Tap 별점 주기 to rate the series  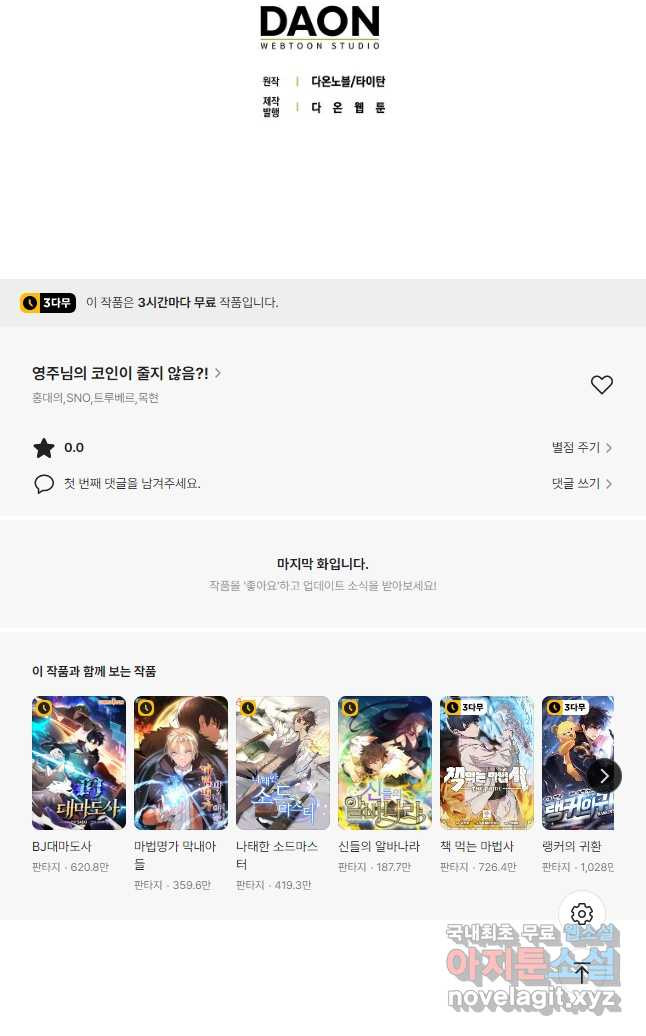(x=581, y=448)
